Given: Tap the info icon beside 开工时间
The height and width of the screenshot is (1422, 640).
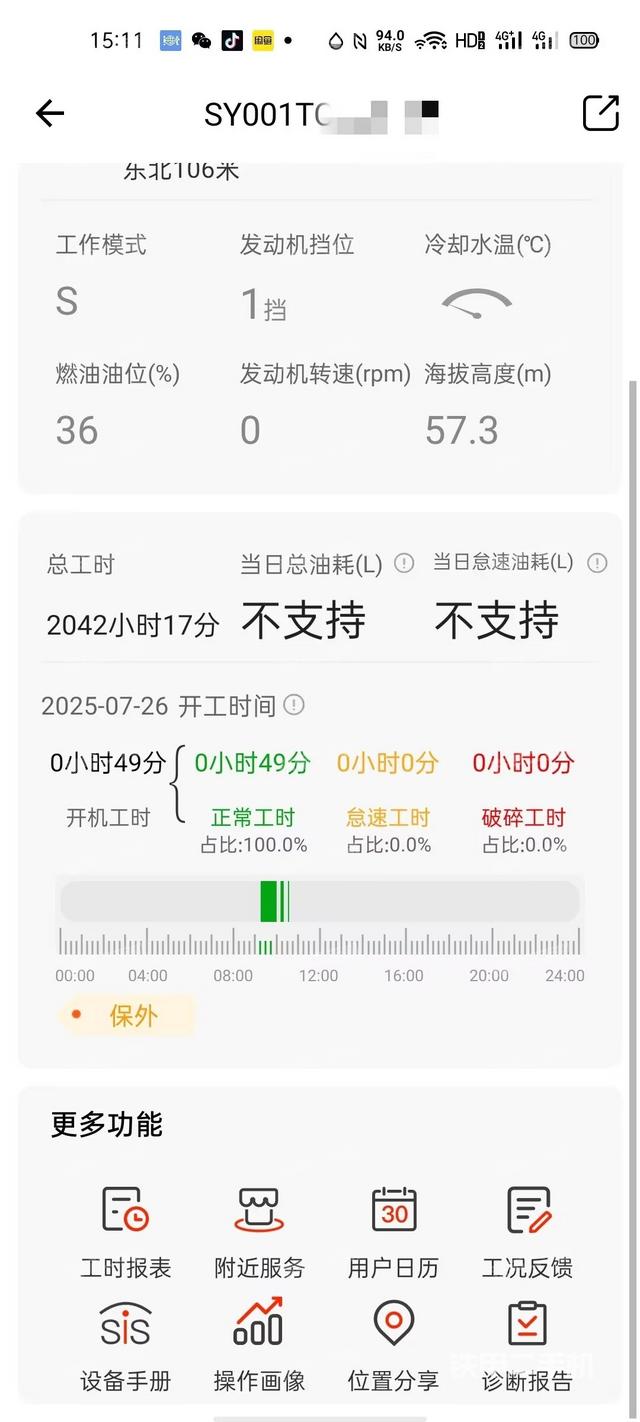Looking at the screenshot, I should pyautogui.click(x=294, y=705).
